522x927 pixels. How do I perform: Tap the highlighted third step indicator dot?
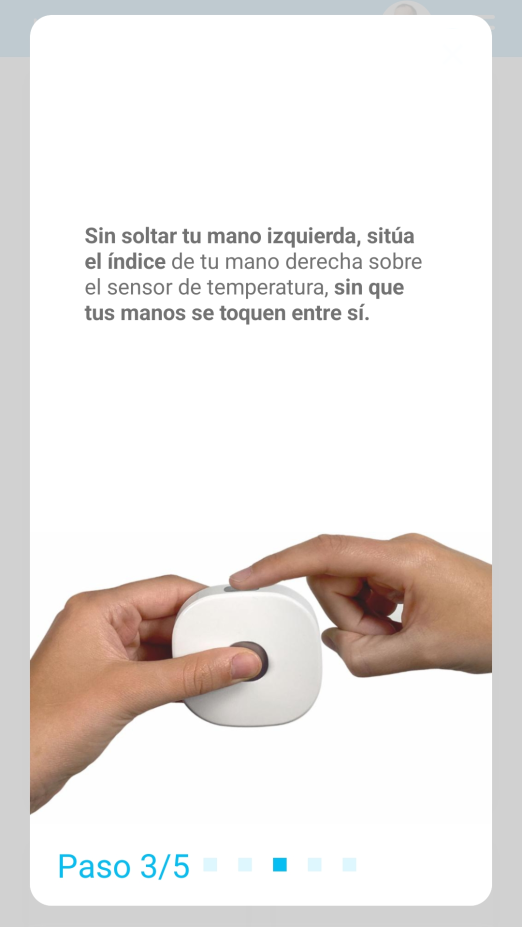tap(280, 864)
